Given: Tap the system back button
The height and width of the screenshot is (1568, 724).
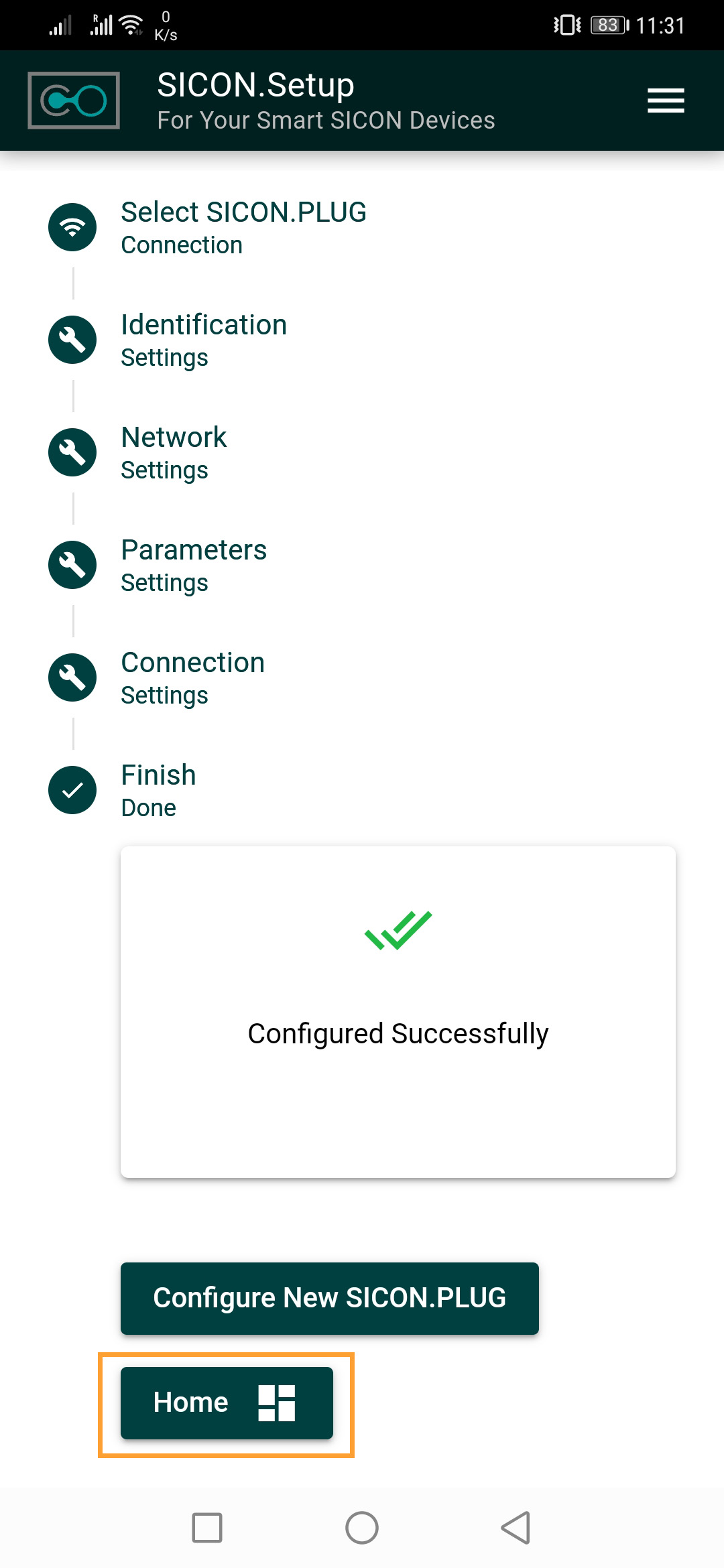Looking at the screenshot, I should [x=516, y=1528].
